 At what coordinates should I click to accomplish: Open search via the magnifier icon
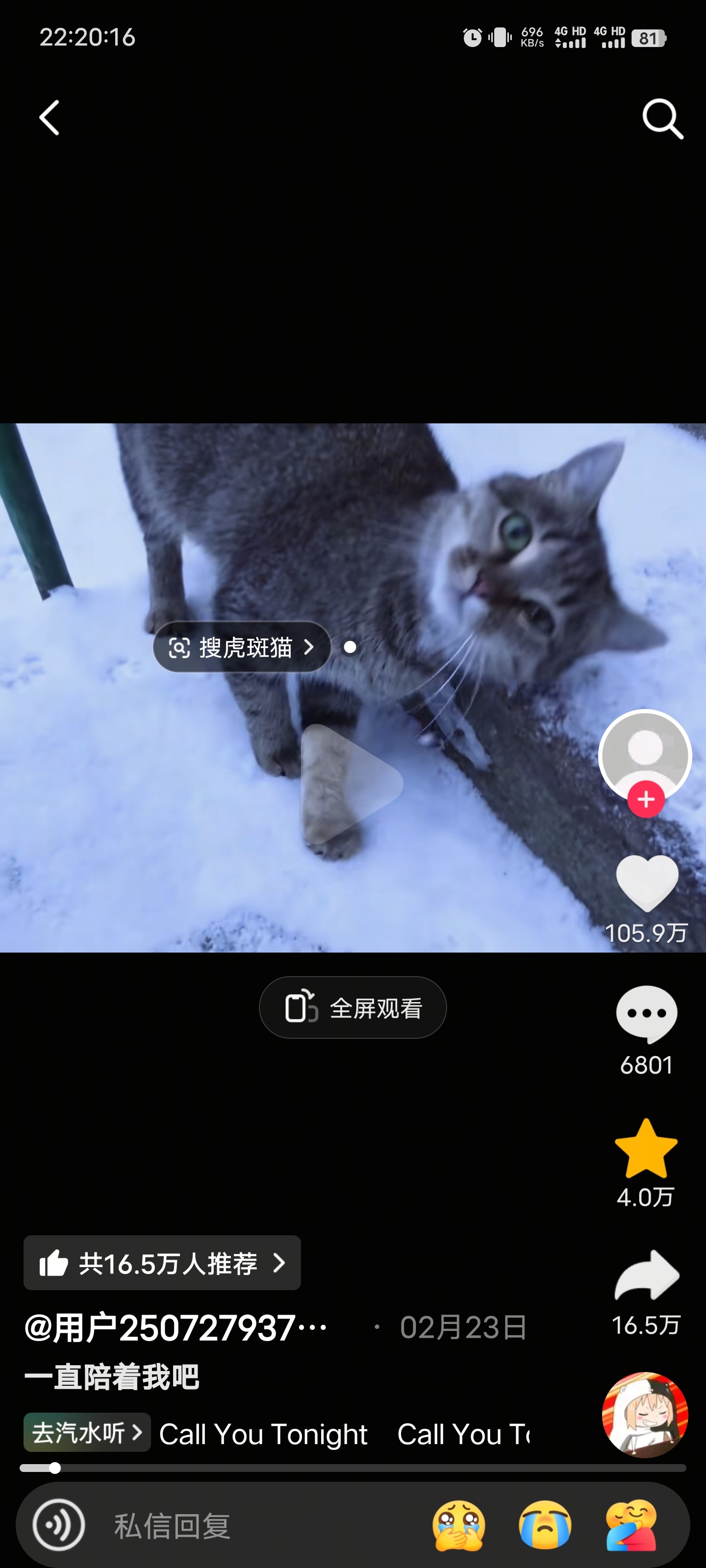pos(662,119)
